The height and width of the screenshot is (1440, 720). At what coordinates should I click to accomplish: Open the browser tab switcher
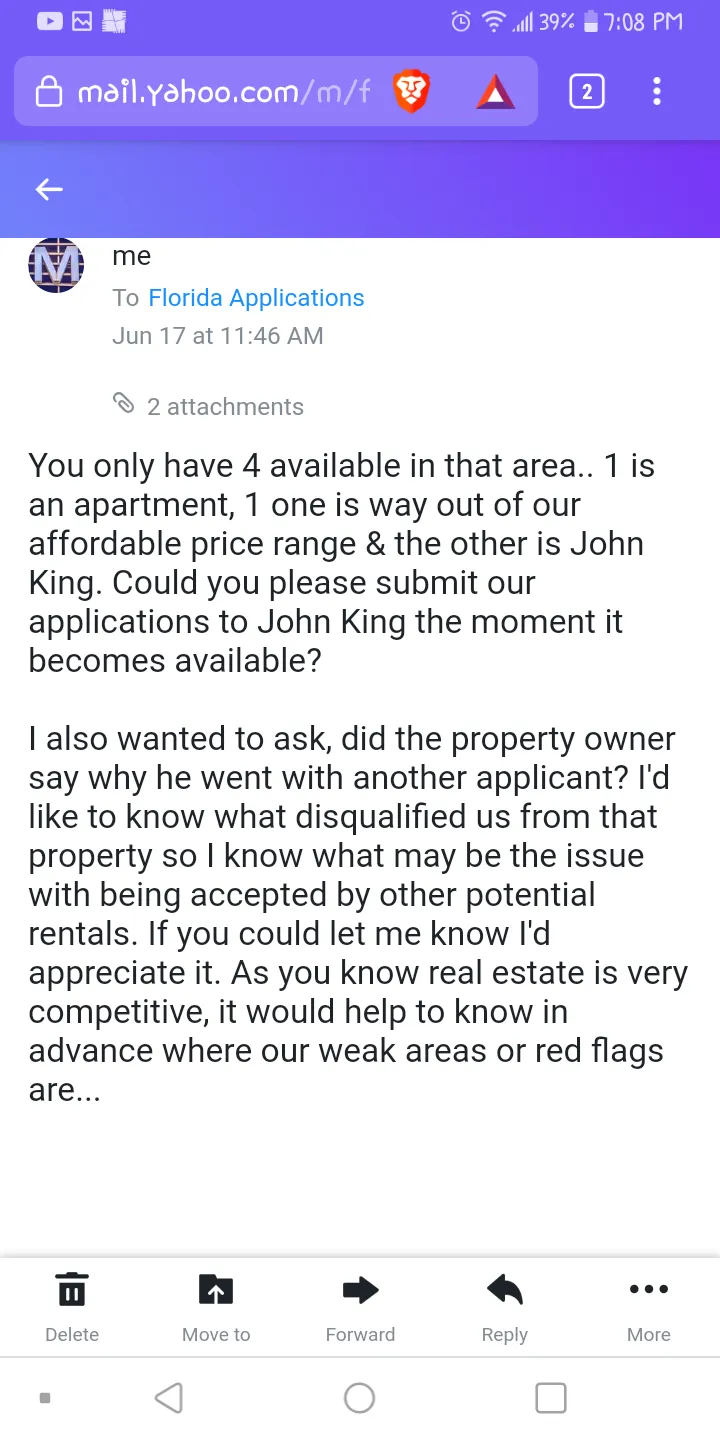(587, 93)
